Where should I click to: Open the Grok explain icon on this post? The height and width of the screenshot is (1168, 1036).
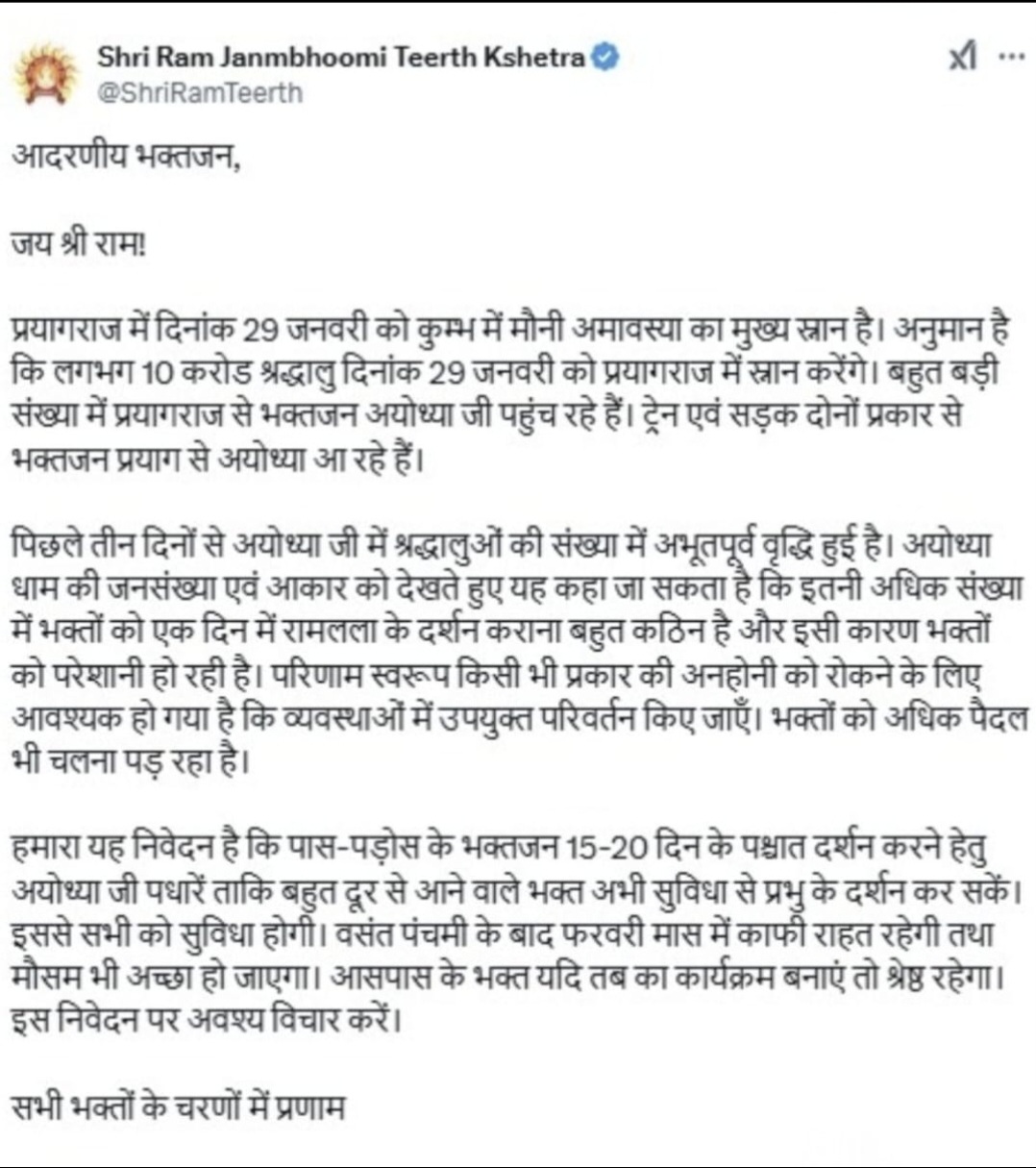click(x=962, y=59)
